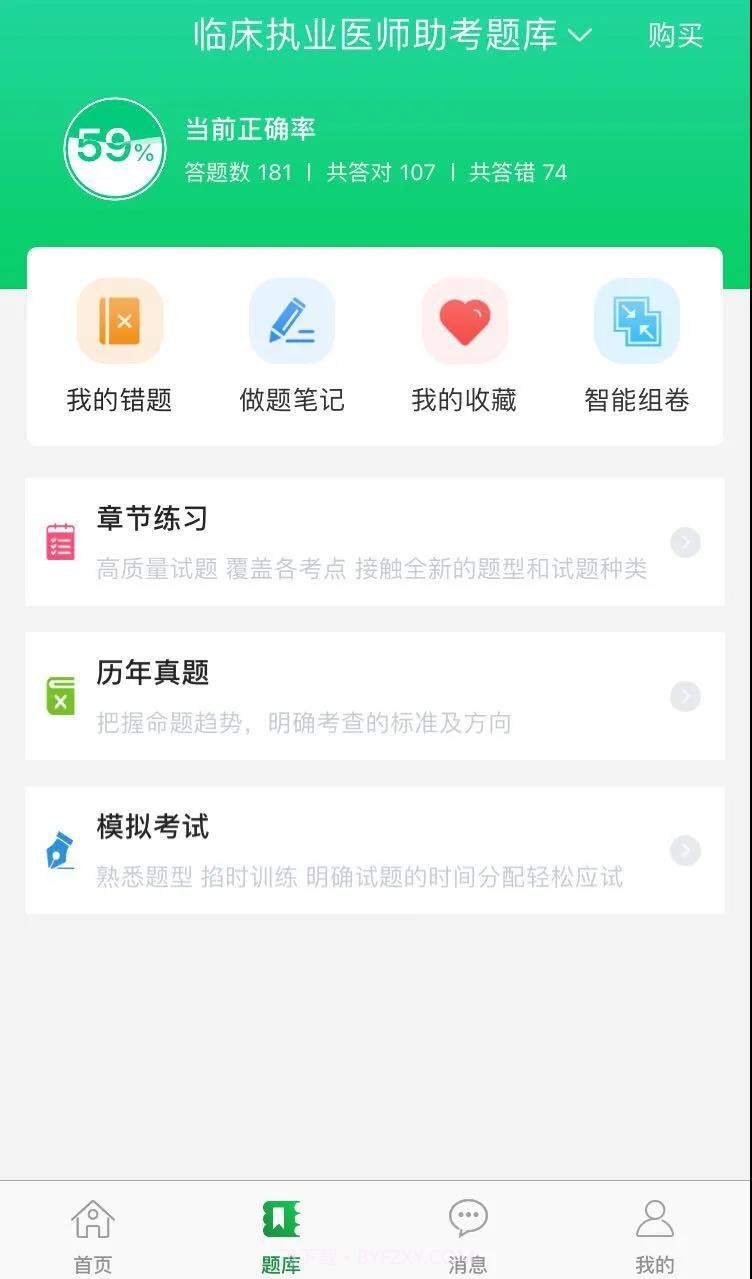
Task: Open 我的错题 (my wrong questions) icon
Action: click(x=119, y=321)
